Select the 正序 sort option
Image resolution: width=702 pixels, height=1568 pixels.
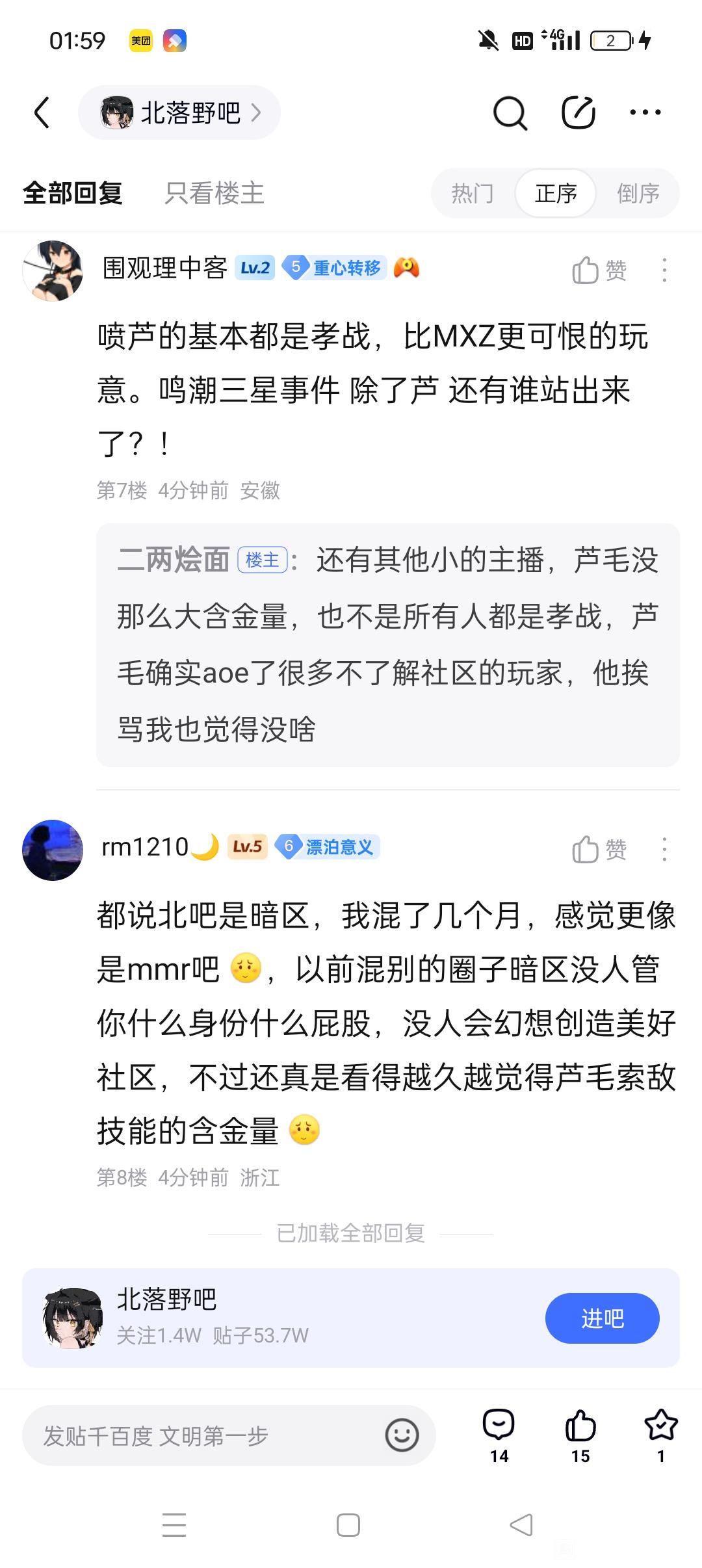(556, 193)
